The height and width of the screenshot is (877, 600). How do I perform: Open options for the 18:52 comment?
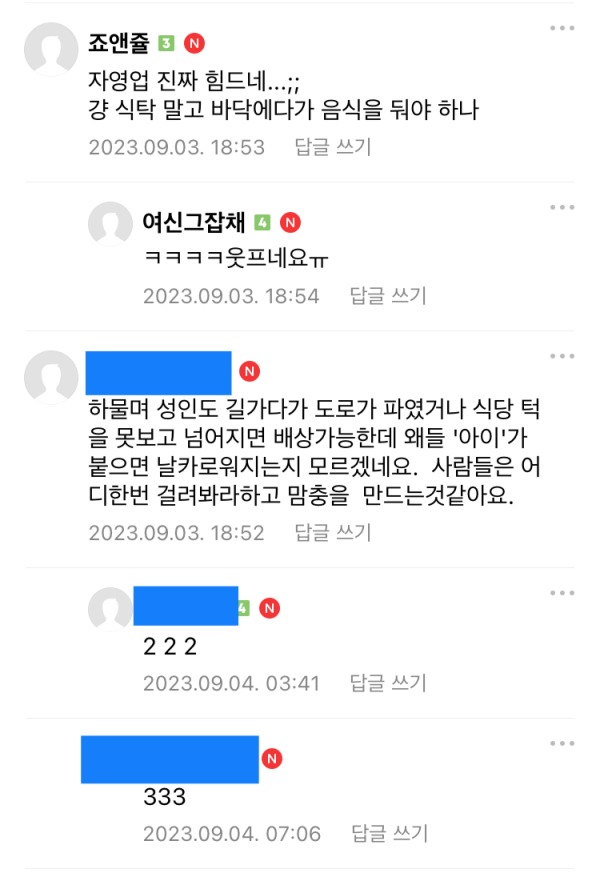coord(562,357)
